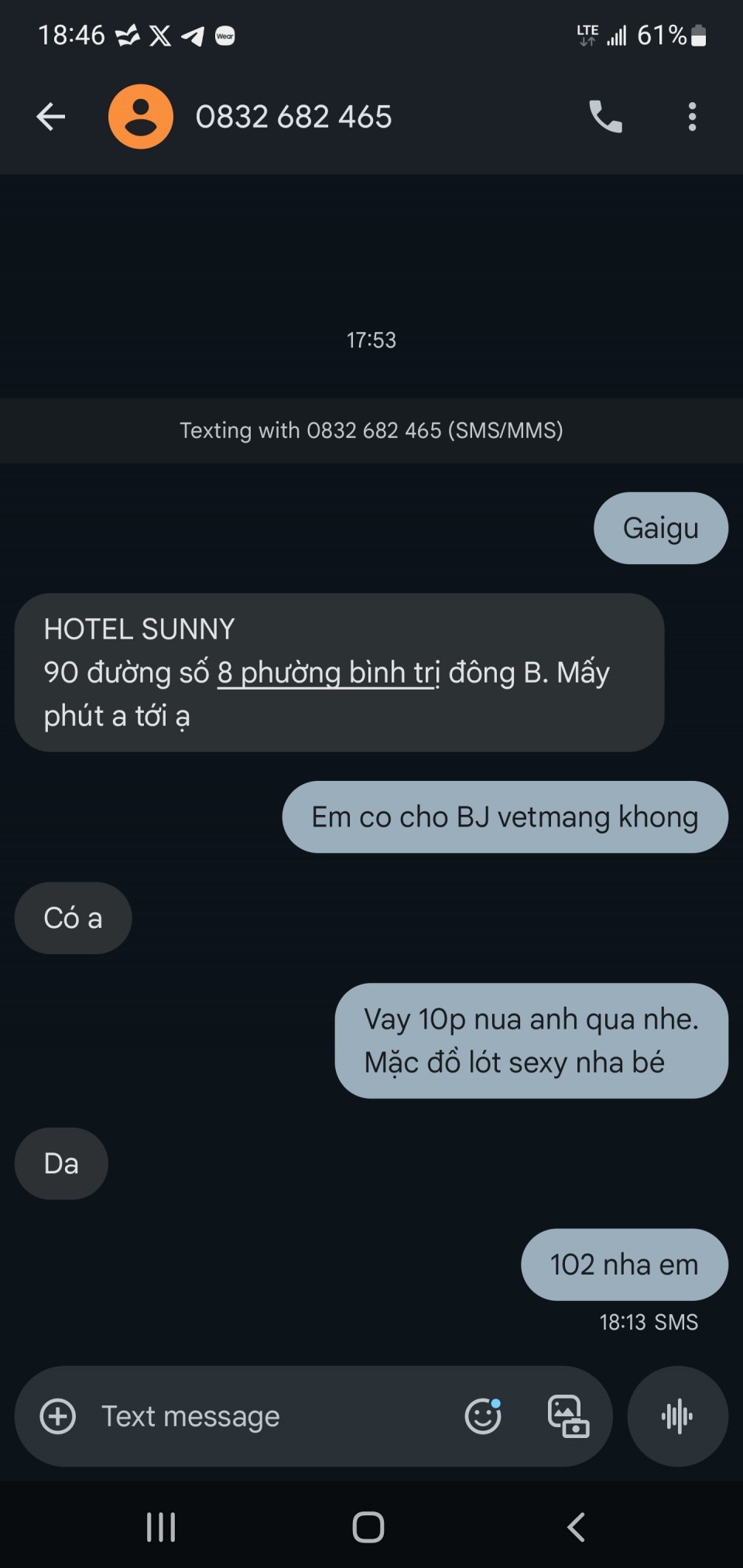Go to the system home screen
Screen dimensions: 743x1568
point(368,1527)
